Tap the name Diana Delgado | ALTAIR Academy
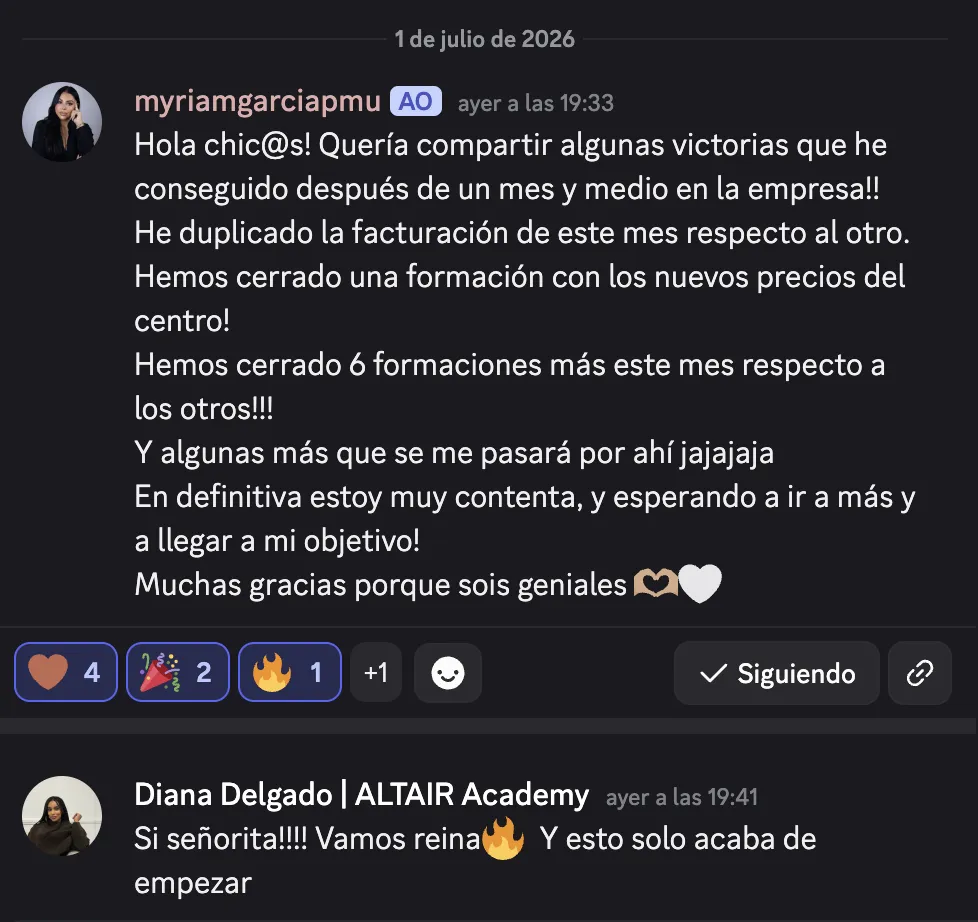The image size is (978, 922). pyautogui.click(x=361, y=795)
